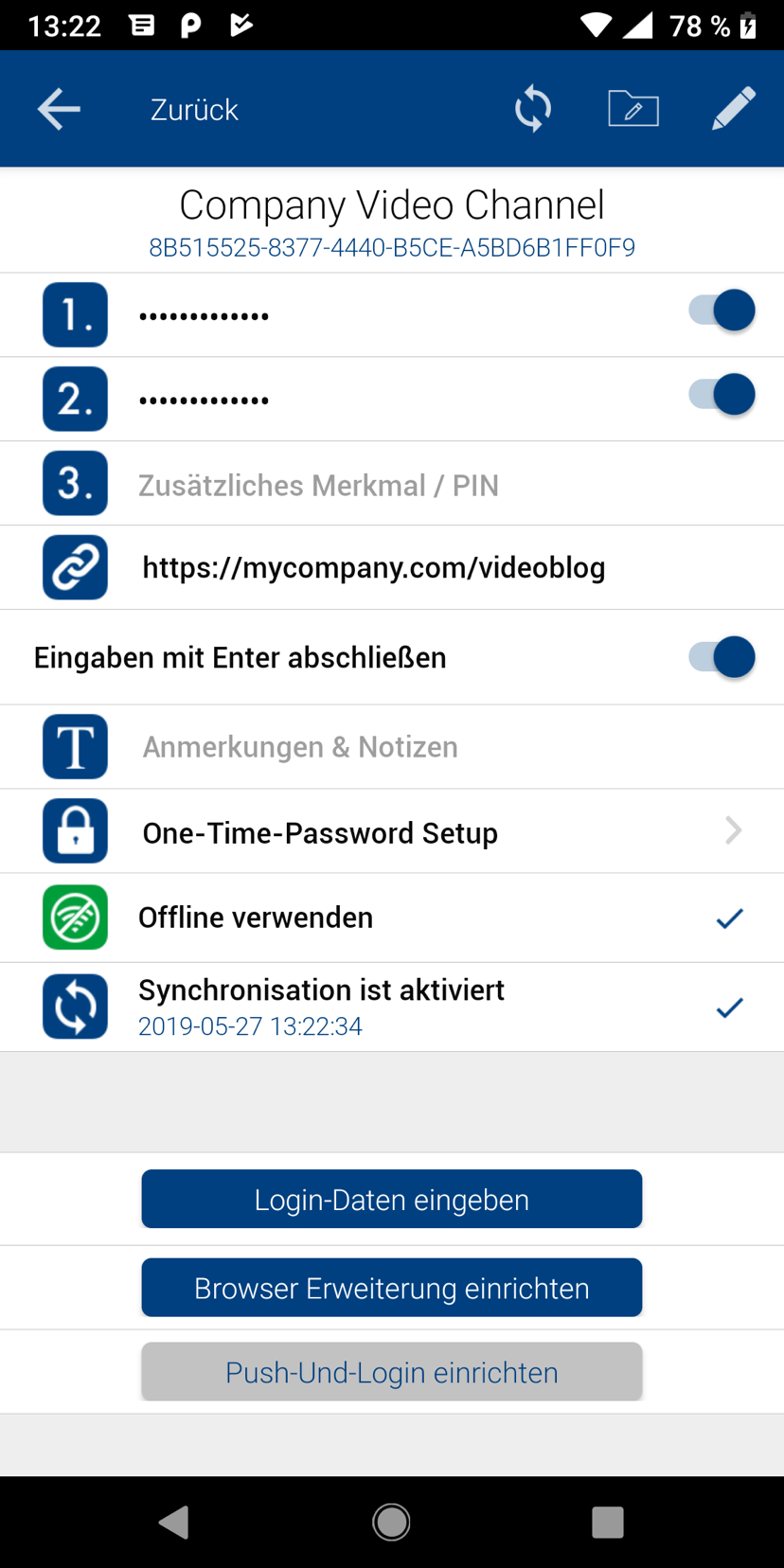This screenshot has width=784, height=1568.
Task: Go back with the Zurück arrow
Action: click(x=59, y=109)
